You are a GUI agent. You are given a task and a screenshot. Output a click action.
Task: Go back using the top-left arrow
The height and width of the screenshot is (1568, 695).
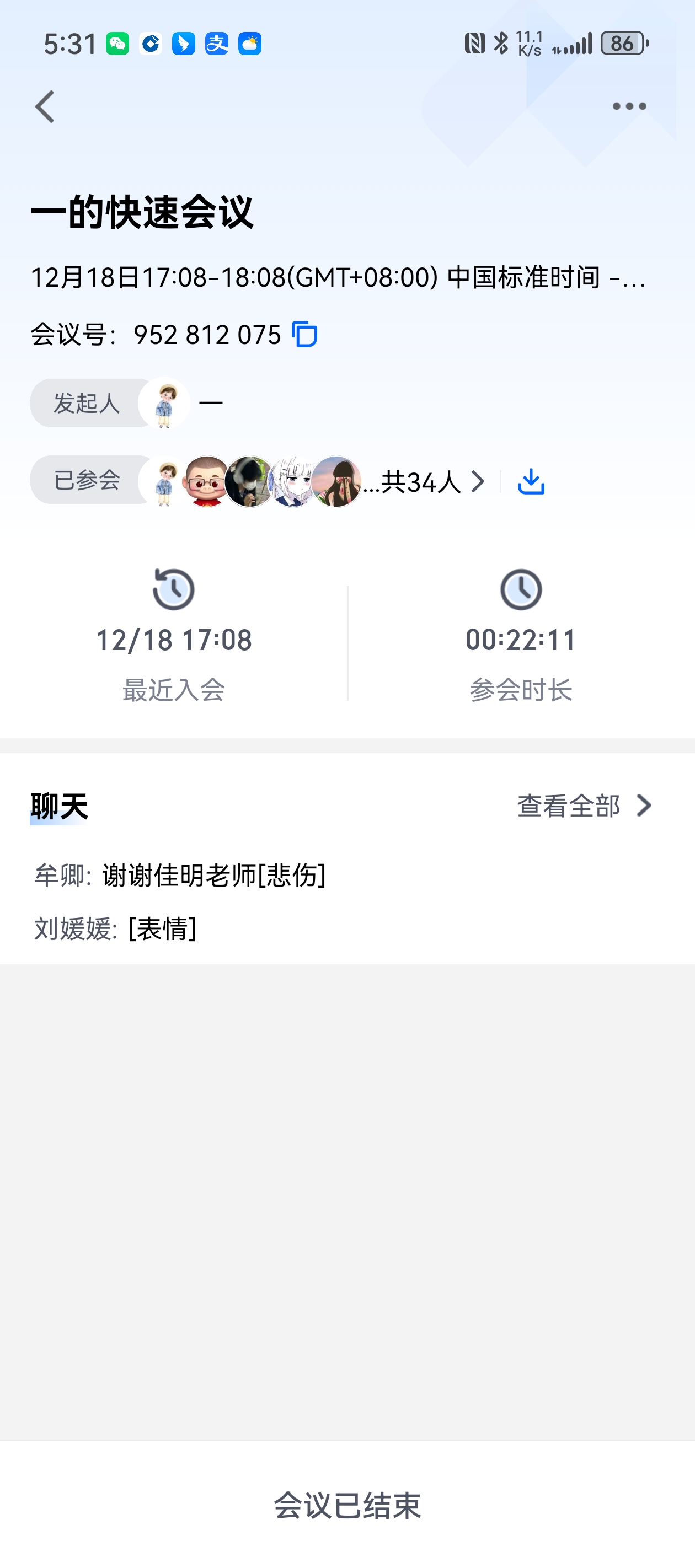coord(45,107)
